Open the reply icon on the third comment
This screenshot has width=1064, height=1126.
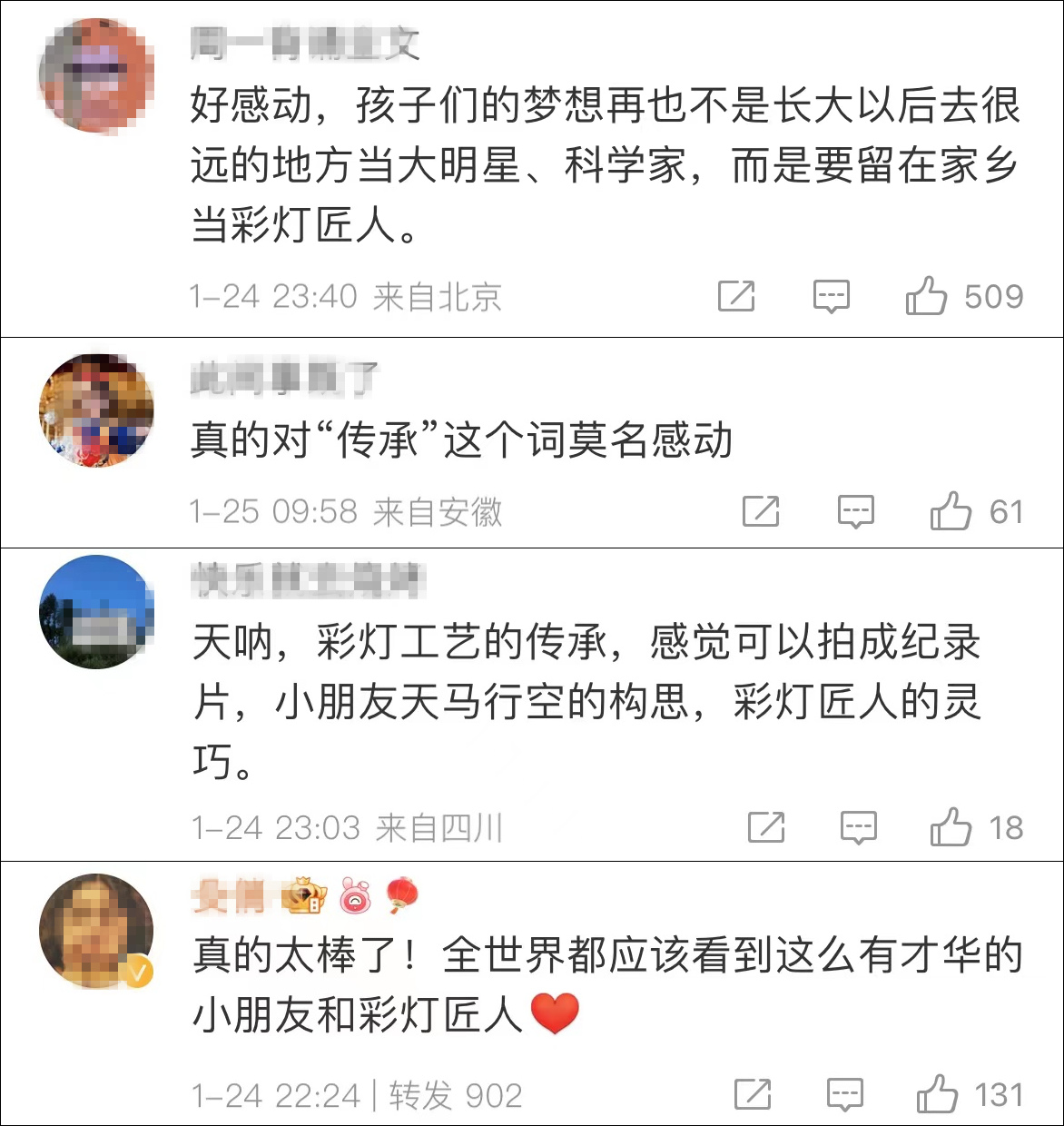pos(860,826)
